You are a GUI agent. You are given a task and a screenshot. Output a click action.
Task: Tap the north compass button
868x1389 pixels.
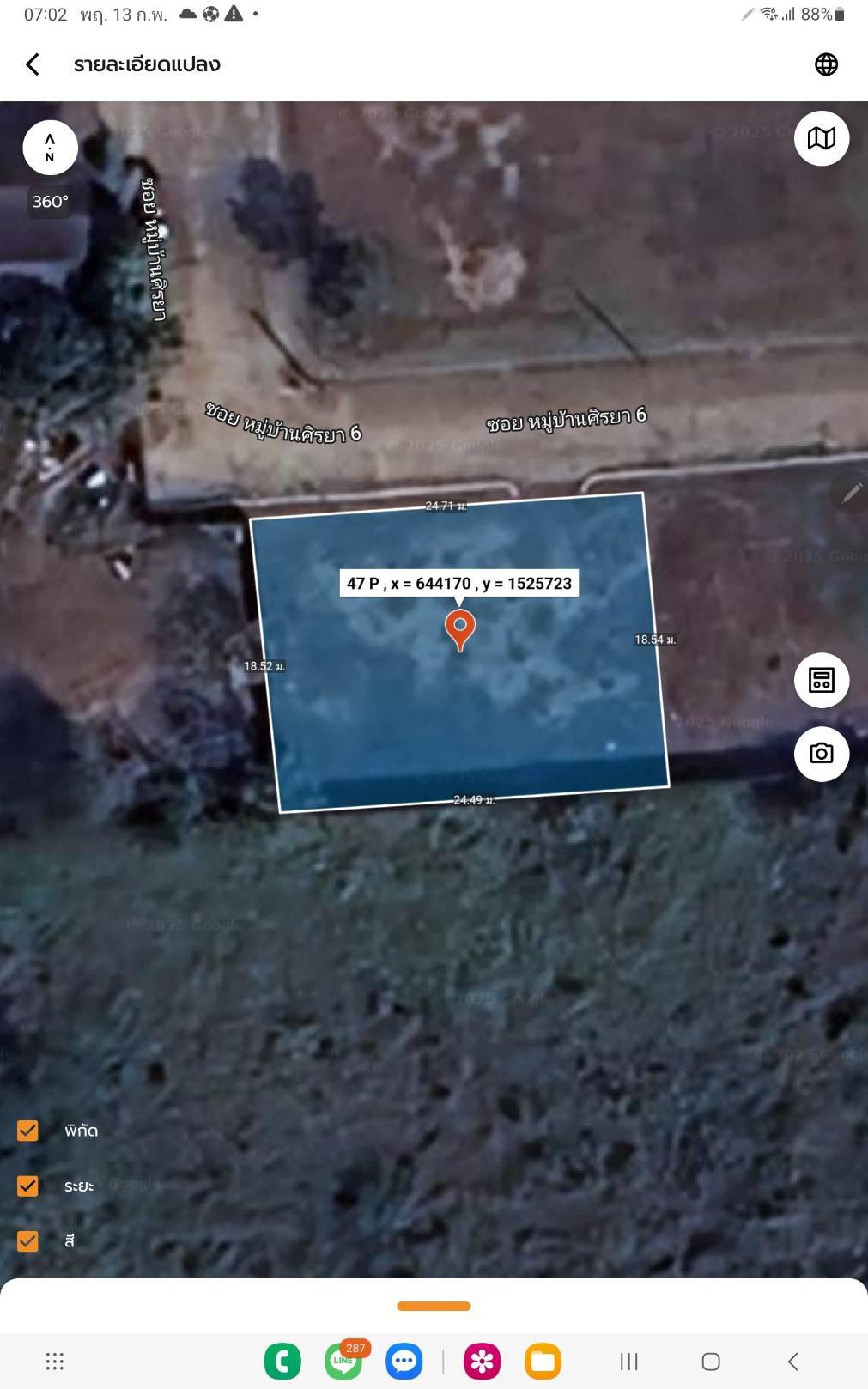(50, 148)
